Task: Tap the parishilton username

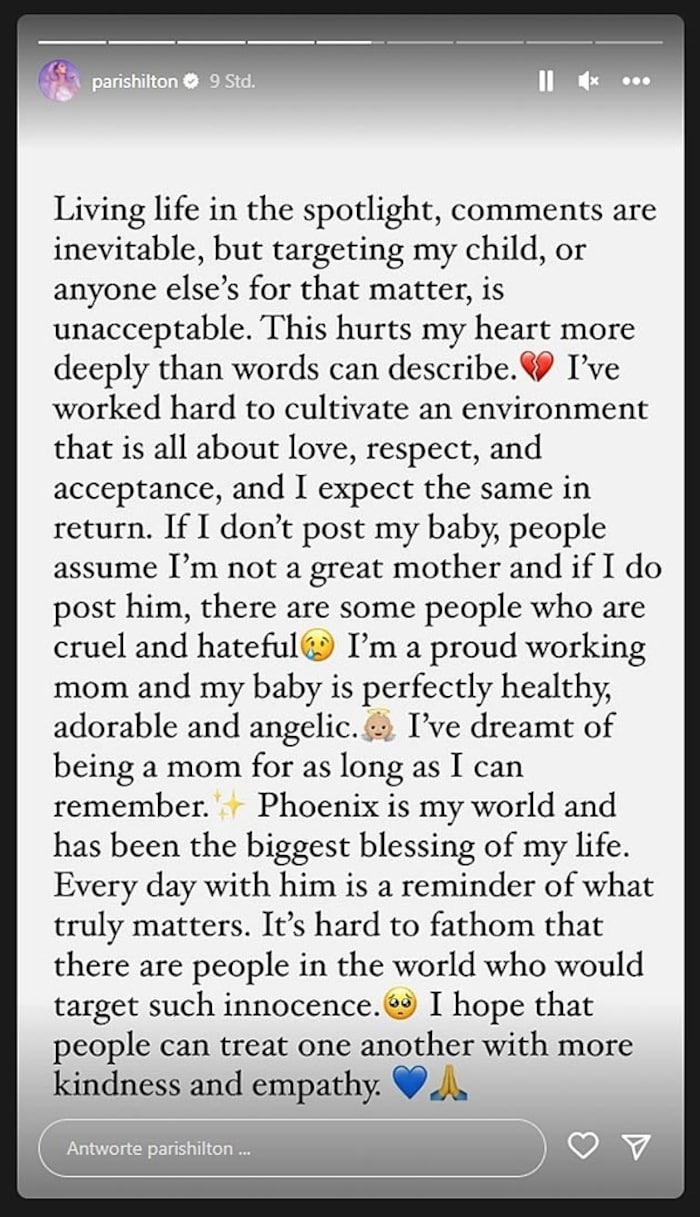Action: (x=134, y=82)
